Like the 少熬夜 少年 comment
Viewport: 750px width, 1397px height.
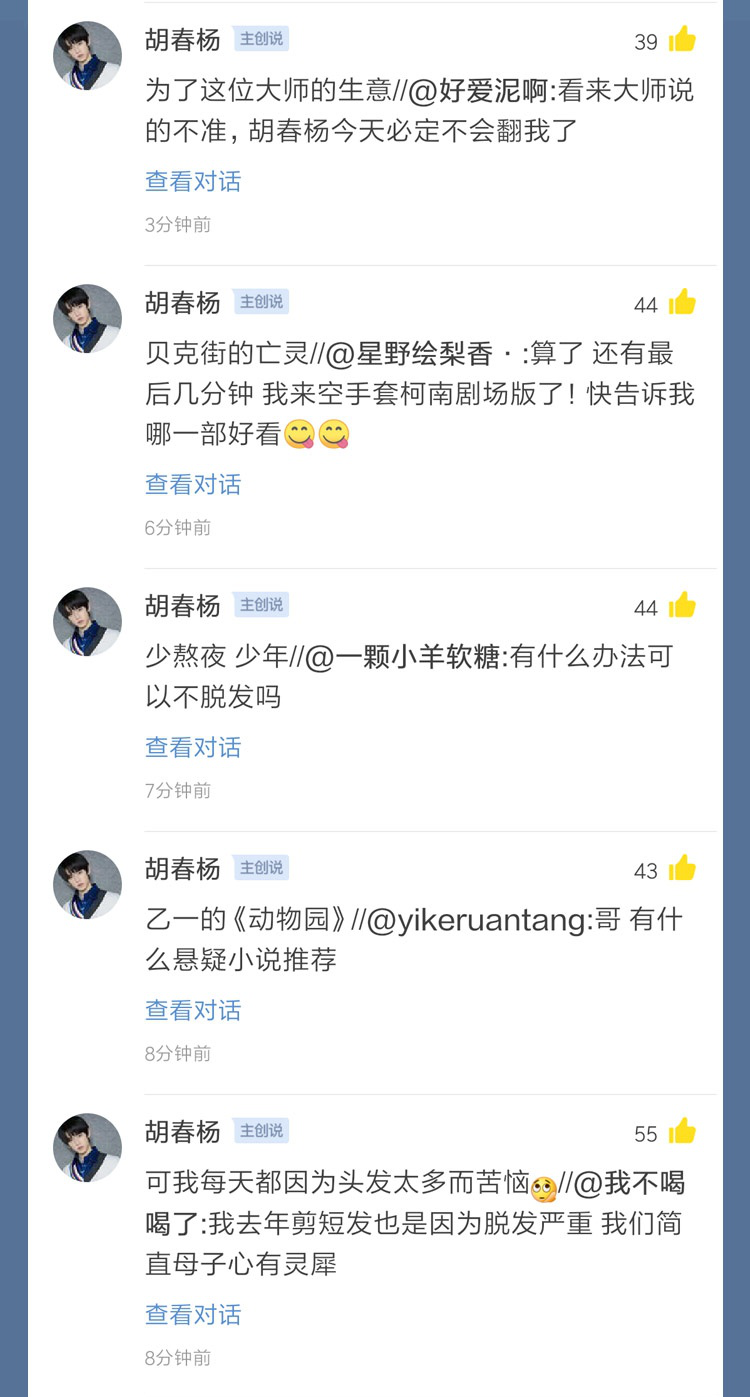point(682,606)
